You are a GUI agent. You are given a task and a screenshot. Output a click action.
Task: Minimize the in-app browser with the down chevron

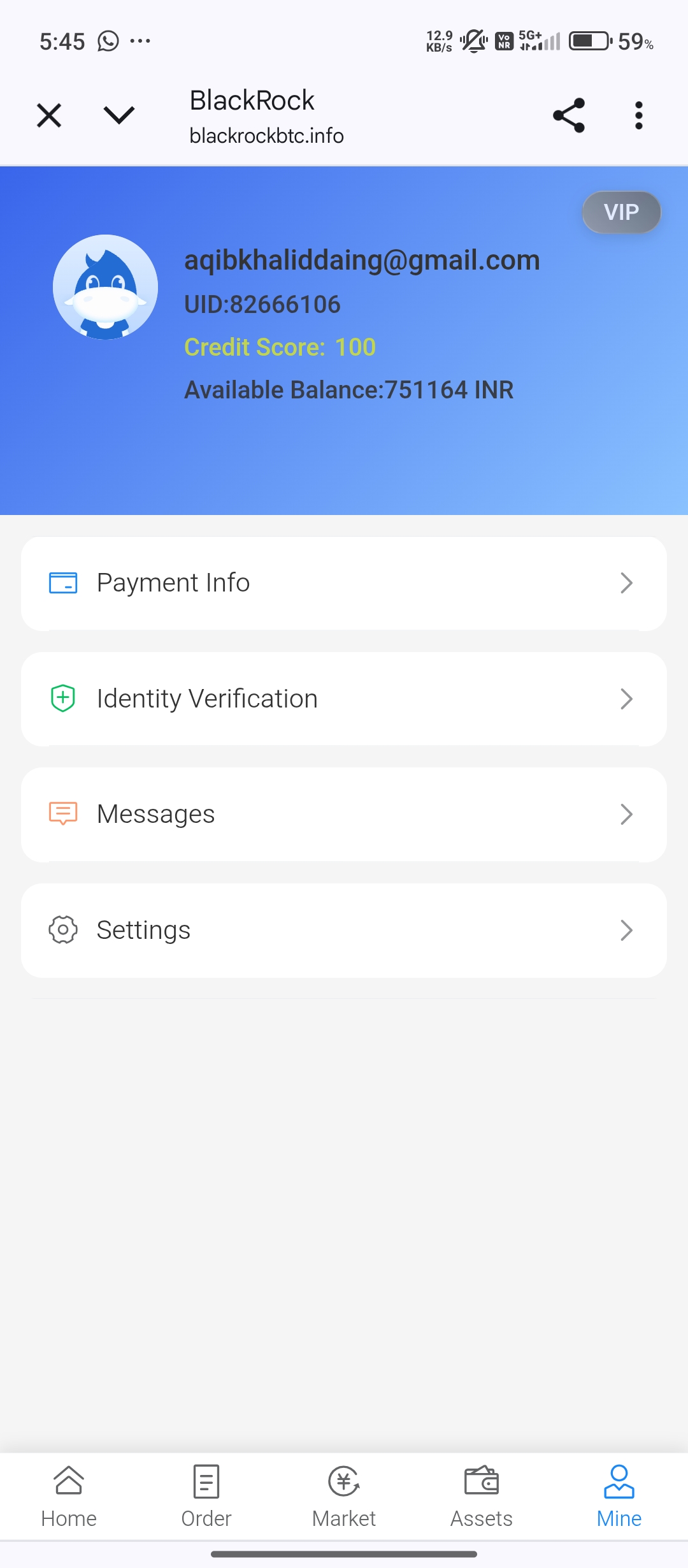(x=119, y=115)
